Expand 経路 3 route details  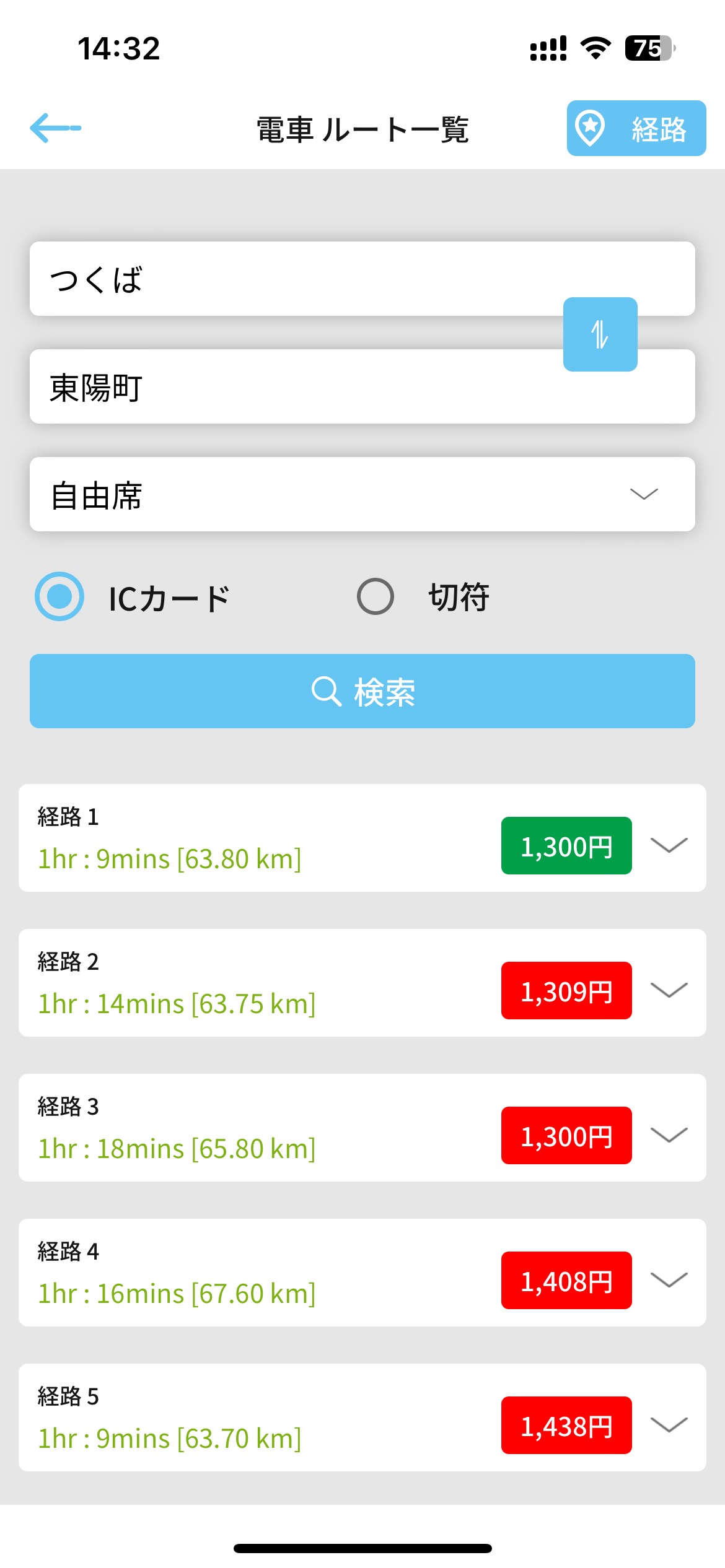coord(669,1135)
